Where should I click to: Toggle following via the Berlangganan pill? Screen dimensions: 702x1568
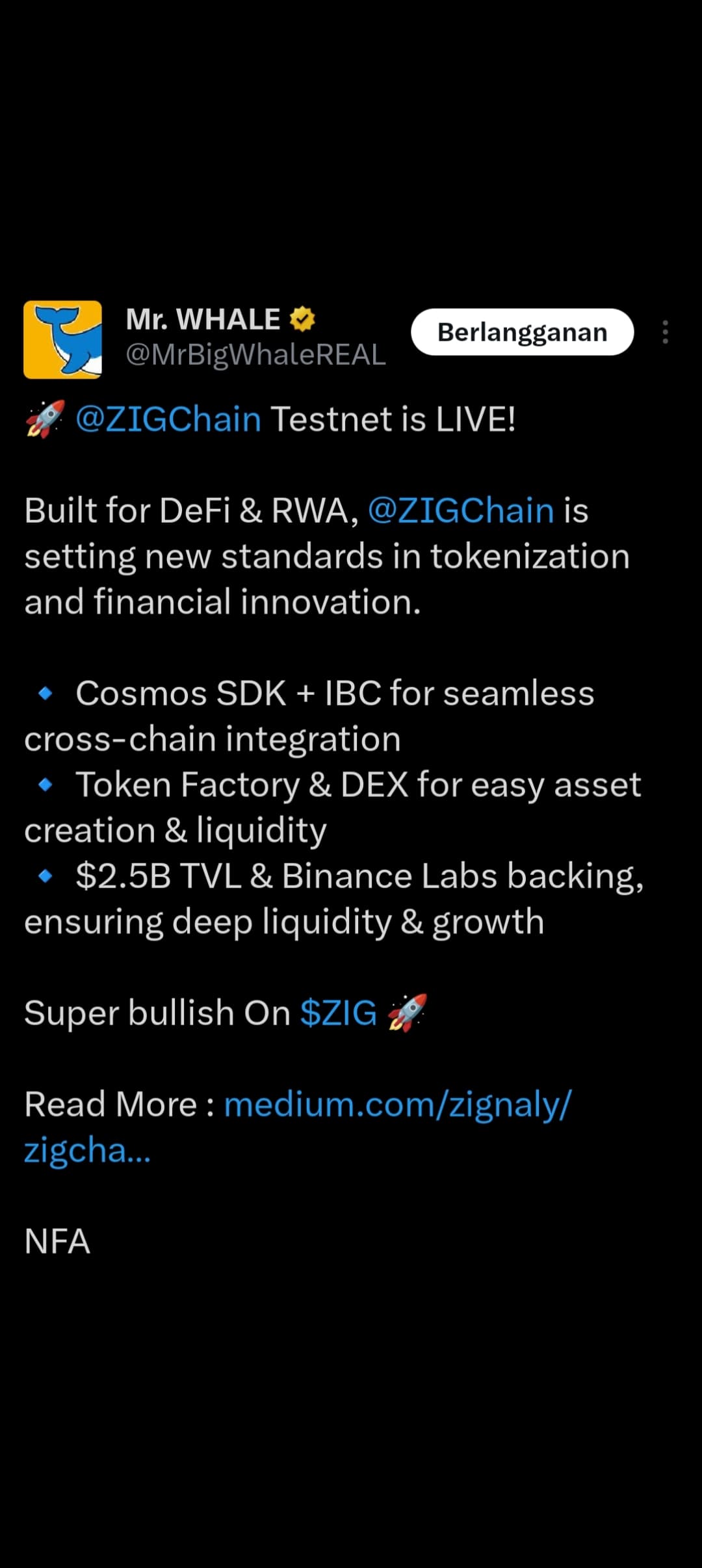click(x=523, y=332)
